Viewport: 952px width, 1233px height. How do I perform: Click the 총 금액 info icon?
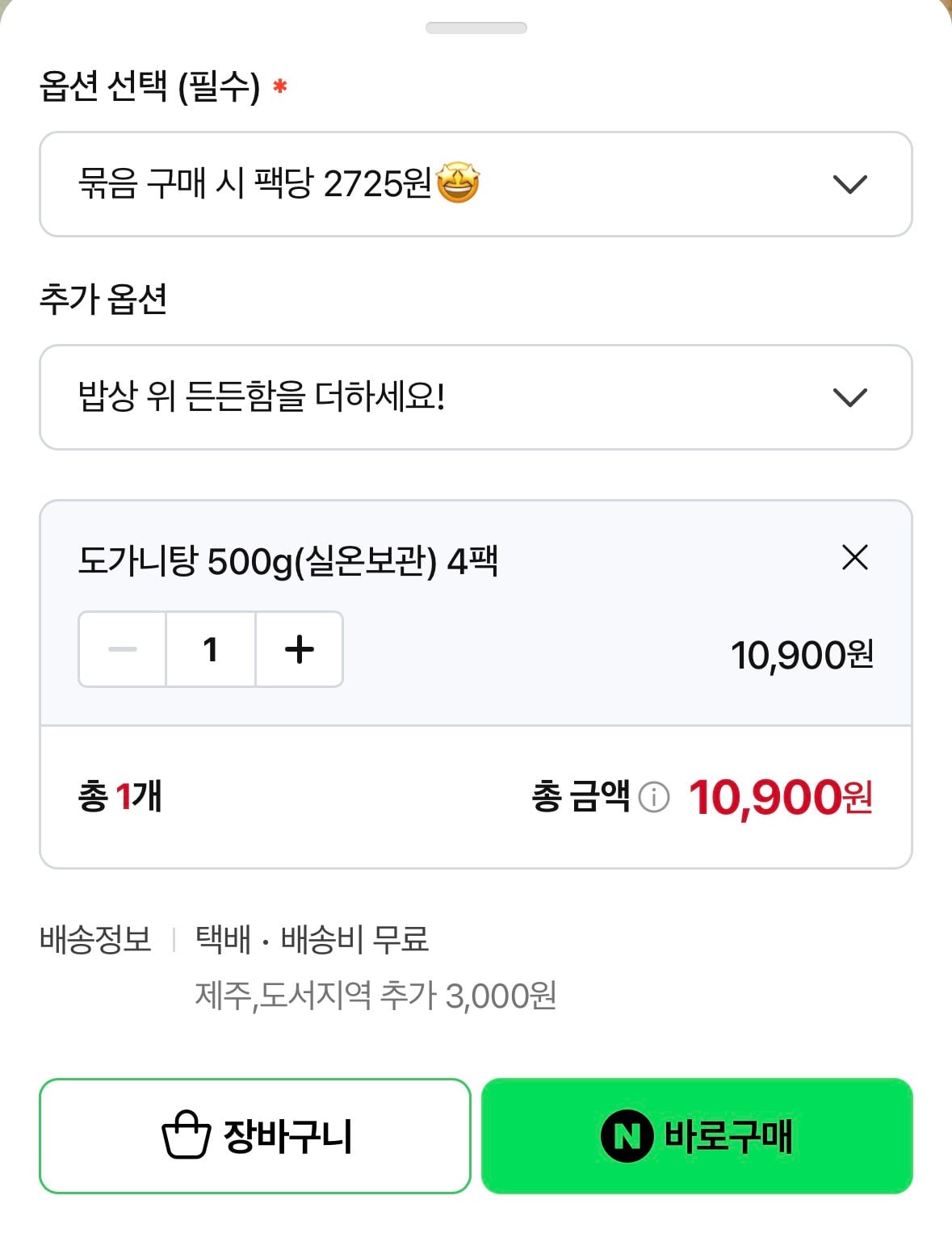[x=653, y=799]
